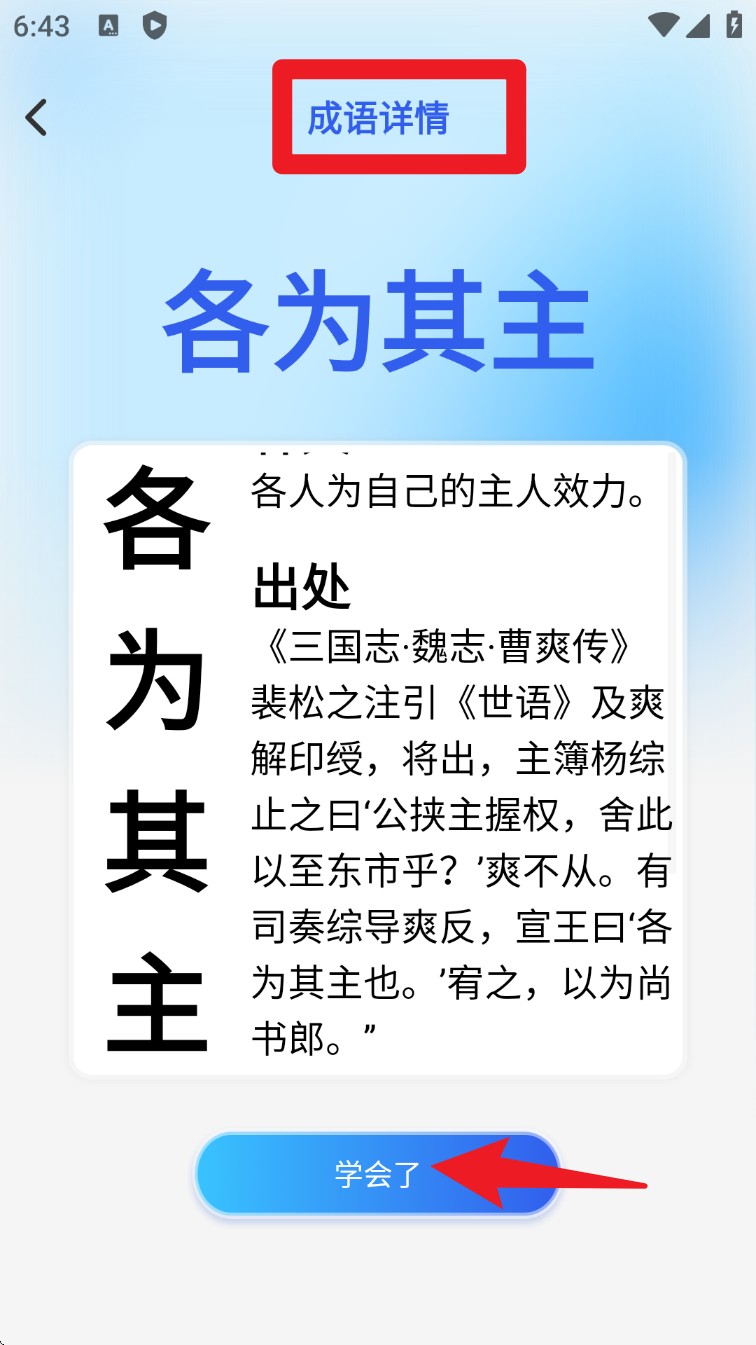Go back using the top-left arrow
This screenshot has height=1345, width=756.
(x=37, y=118)
